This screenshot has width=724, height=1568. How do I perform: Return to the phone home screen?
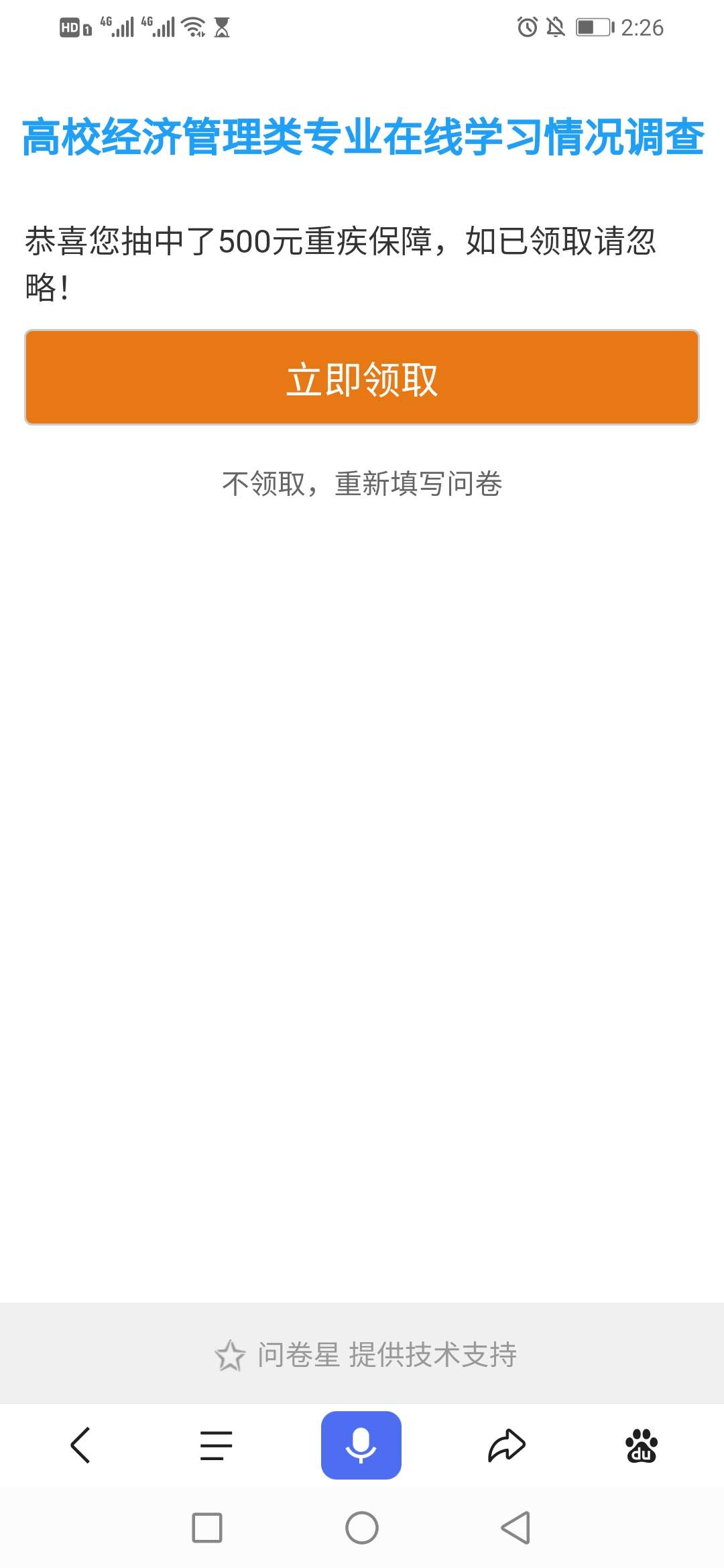tap(362, 1528)
